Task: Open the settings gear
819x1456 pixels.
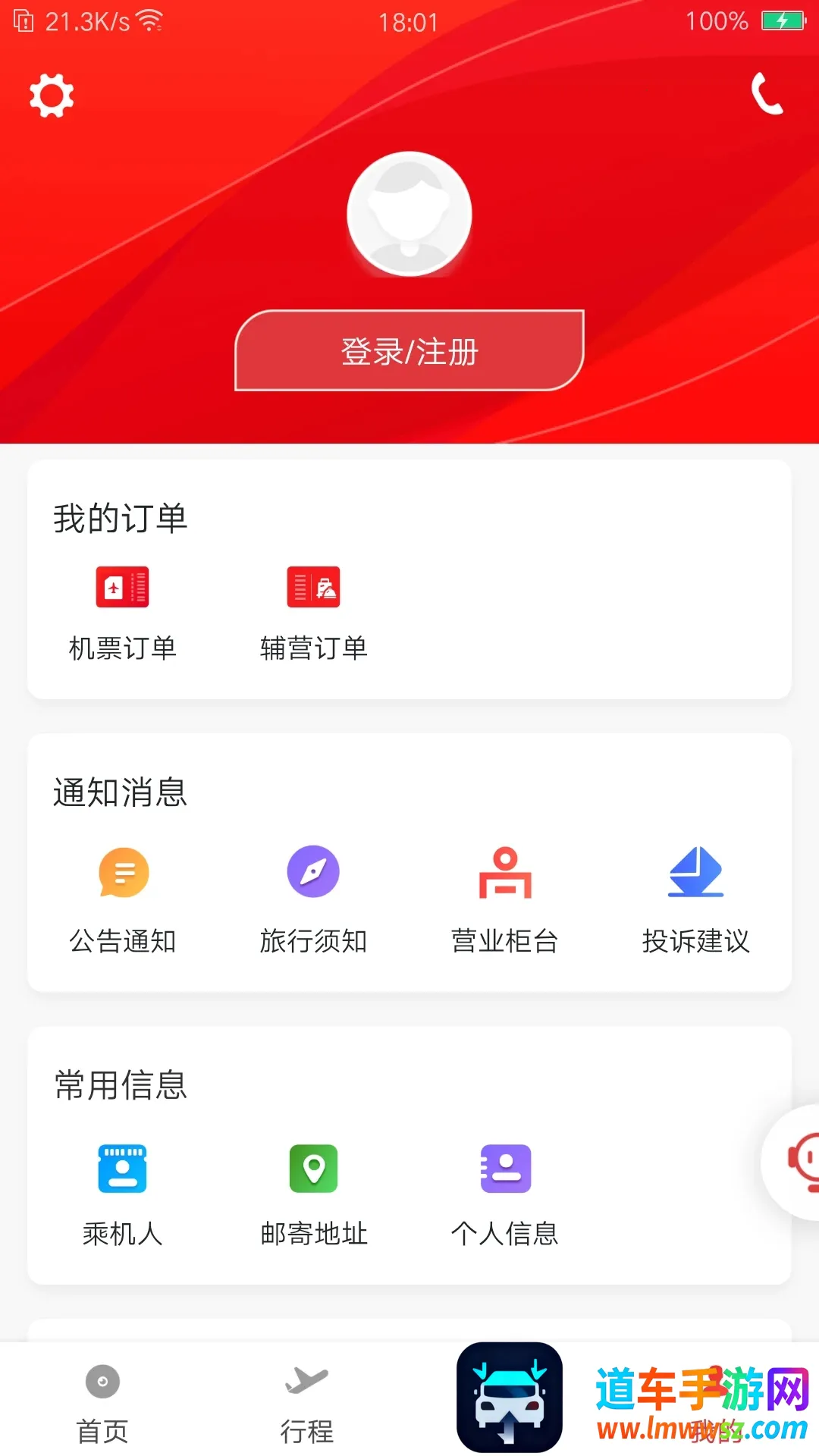Action: (x=52, y=96)
